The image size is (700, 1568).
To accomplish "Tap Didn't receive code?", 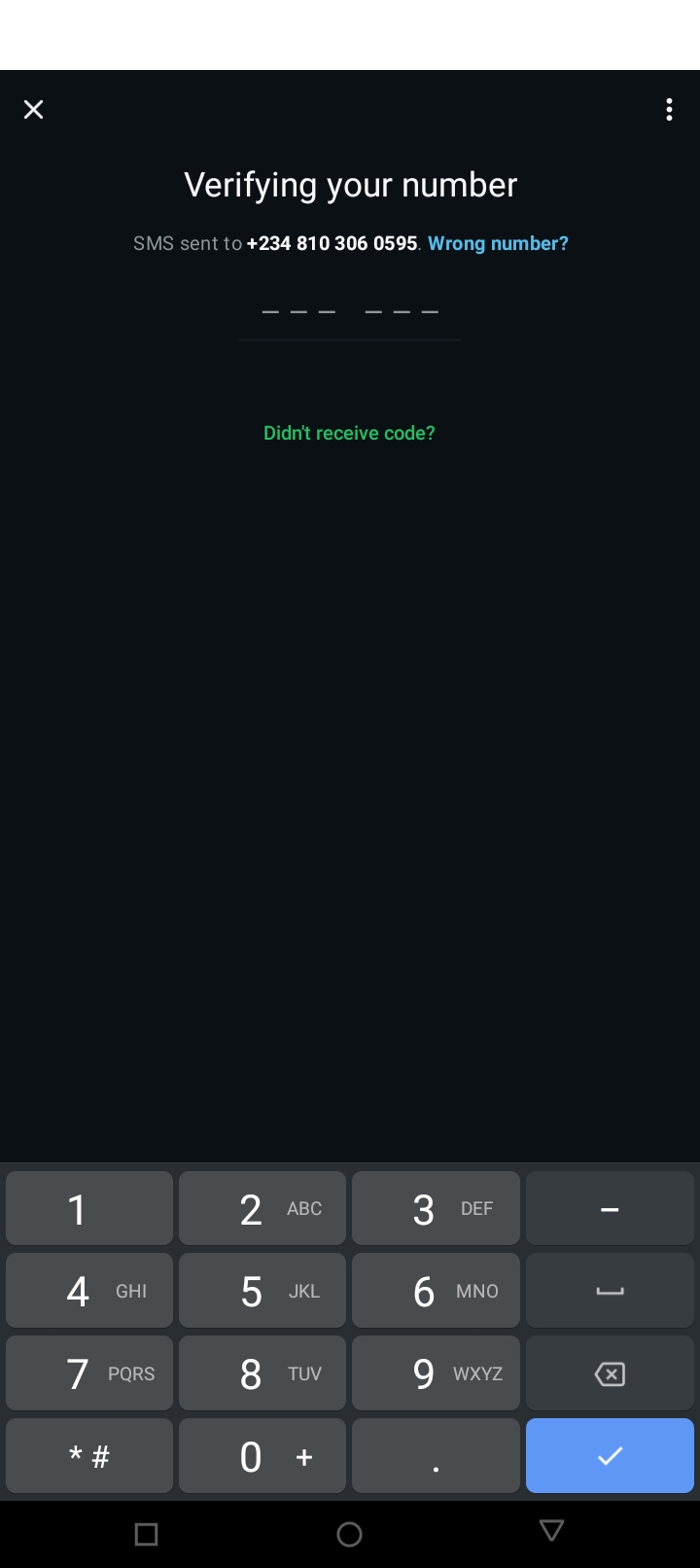I will 349,433.
